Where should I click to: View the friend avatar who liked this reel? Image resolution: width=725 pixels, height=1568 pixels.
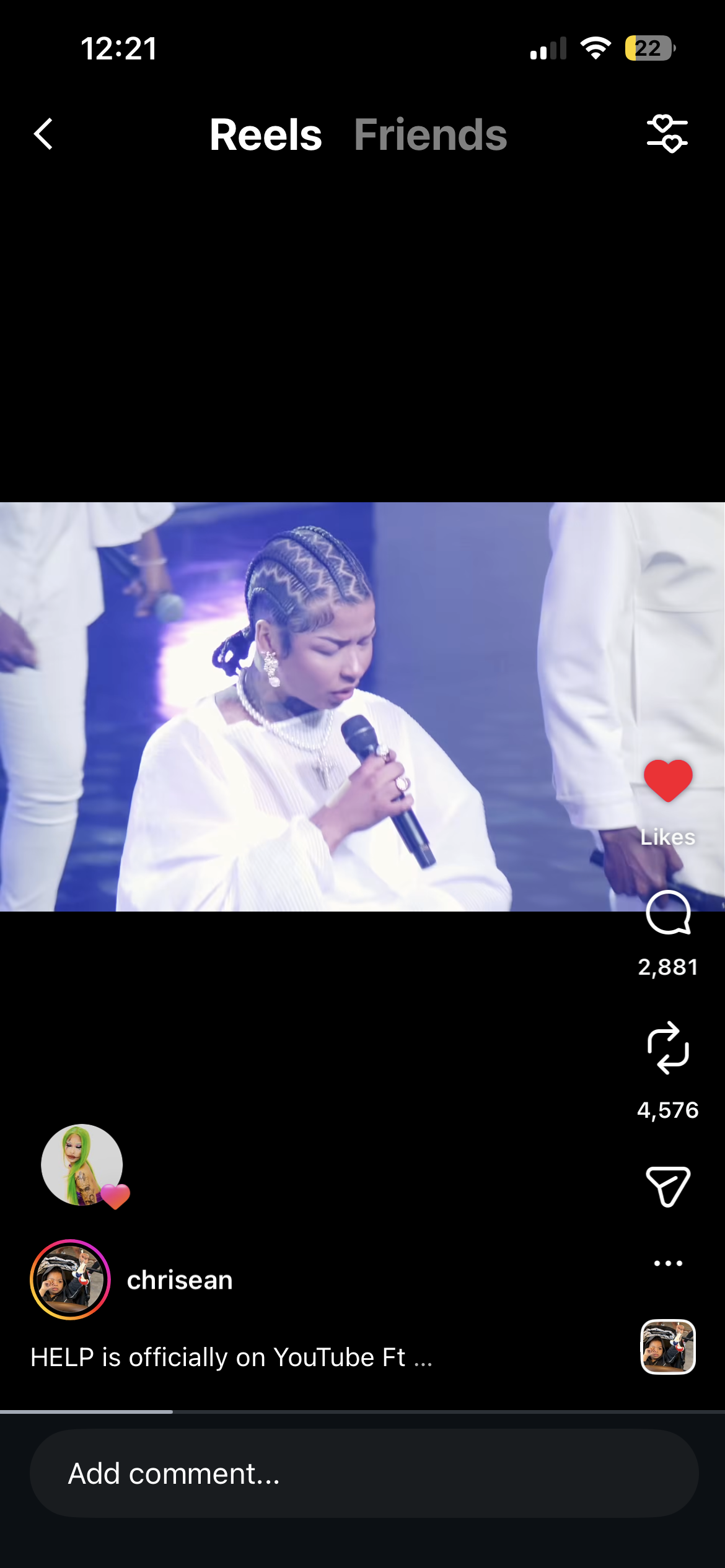(82, 1165)
